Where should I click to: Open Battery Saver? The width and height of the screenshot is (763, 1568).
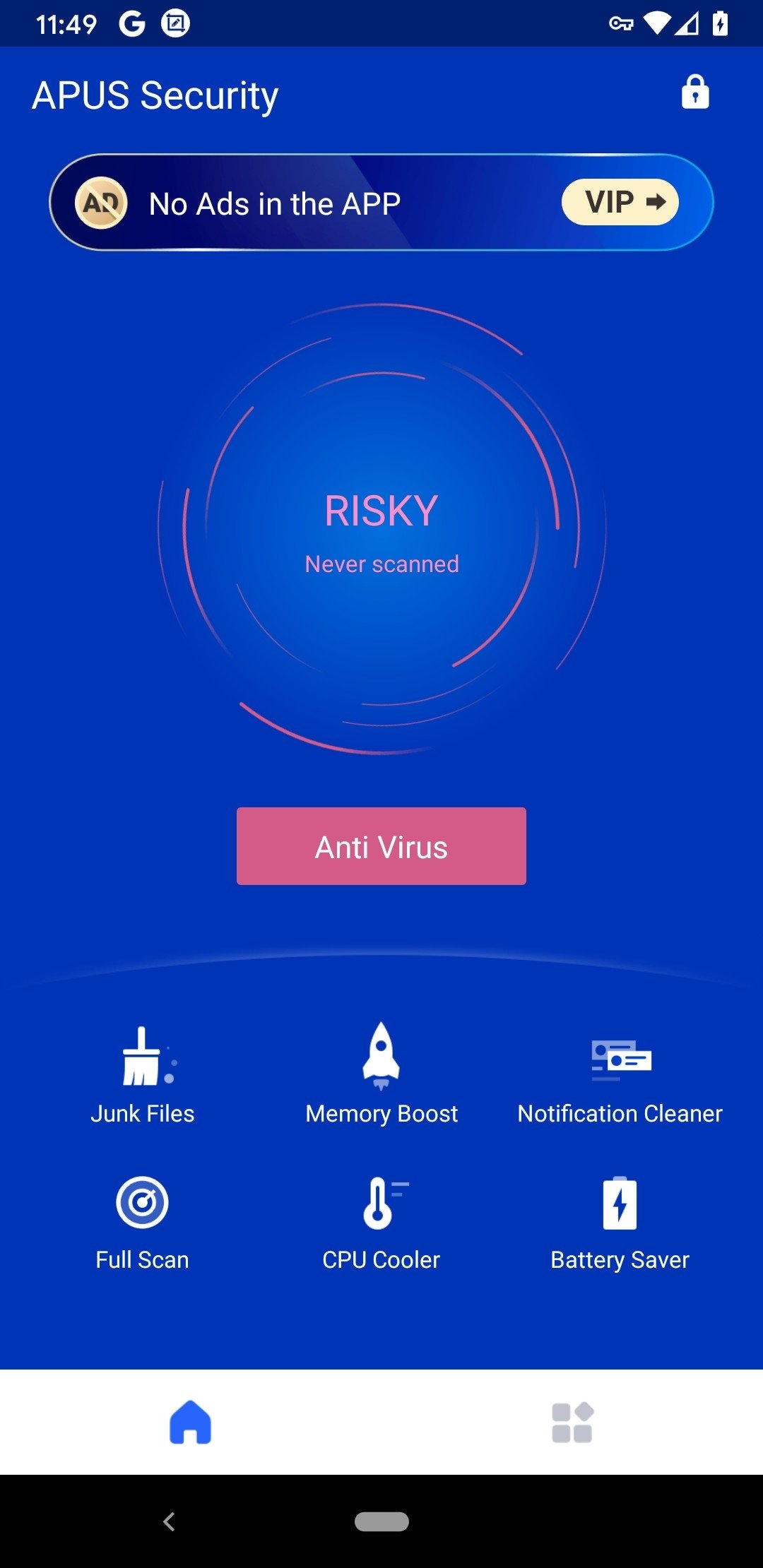620,1223
